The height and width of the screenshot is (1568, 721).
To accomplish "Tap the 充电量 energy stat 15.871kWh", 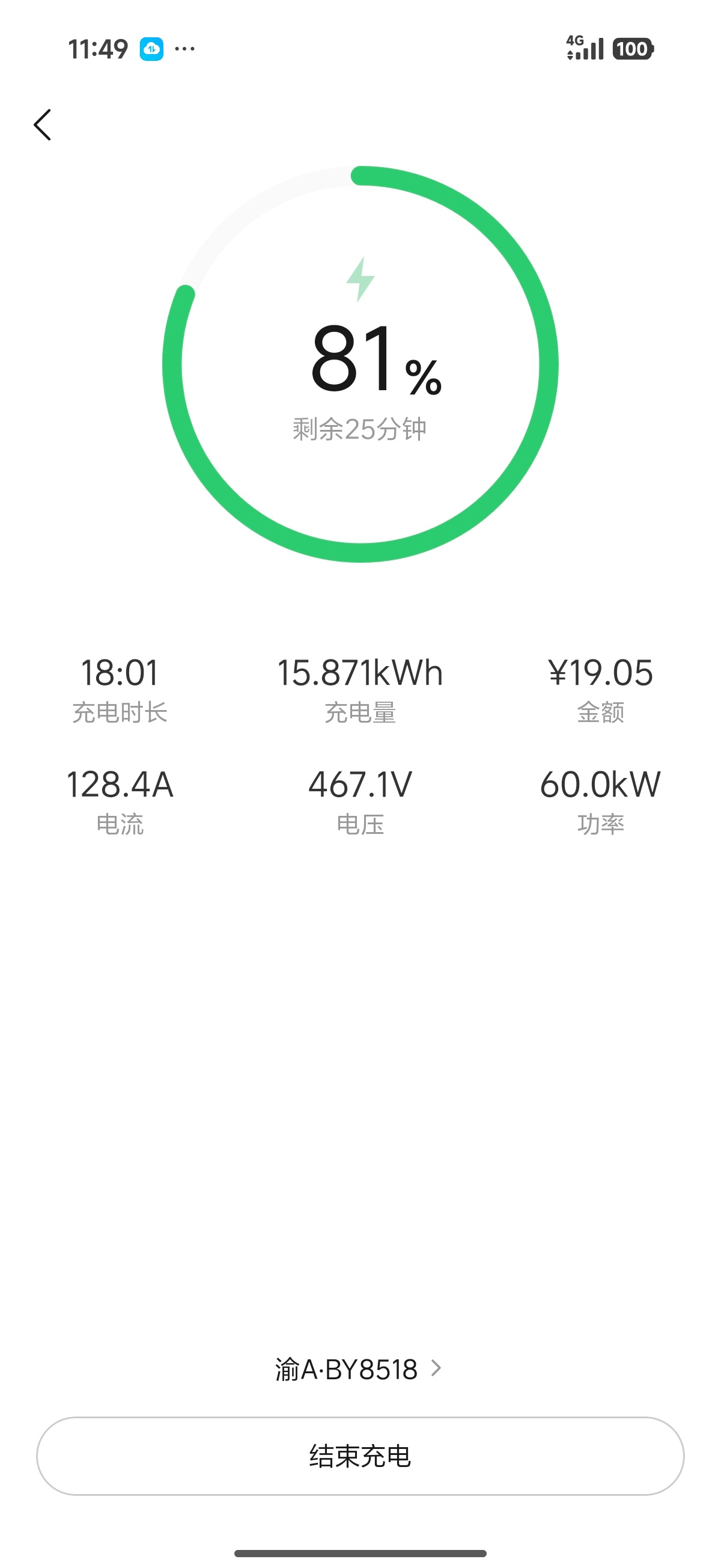I will pos(360,673).
